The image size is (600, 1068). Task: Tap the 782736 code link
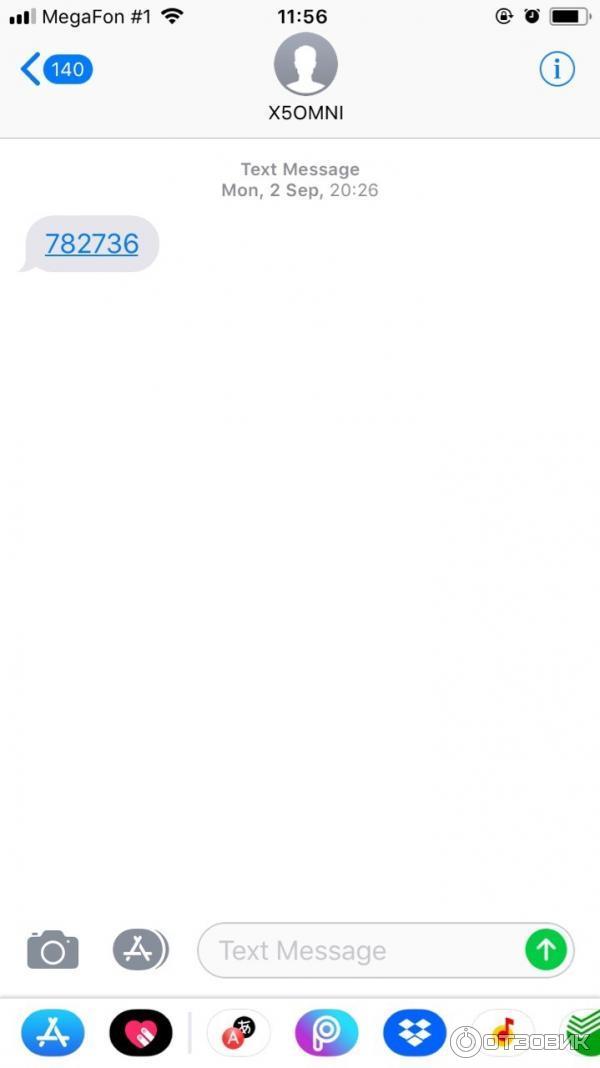pos(92,243)
